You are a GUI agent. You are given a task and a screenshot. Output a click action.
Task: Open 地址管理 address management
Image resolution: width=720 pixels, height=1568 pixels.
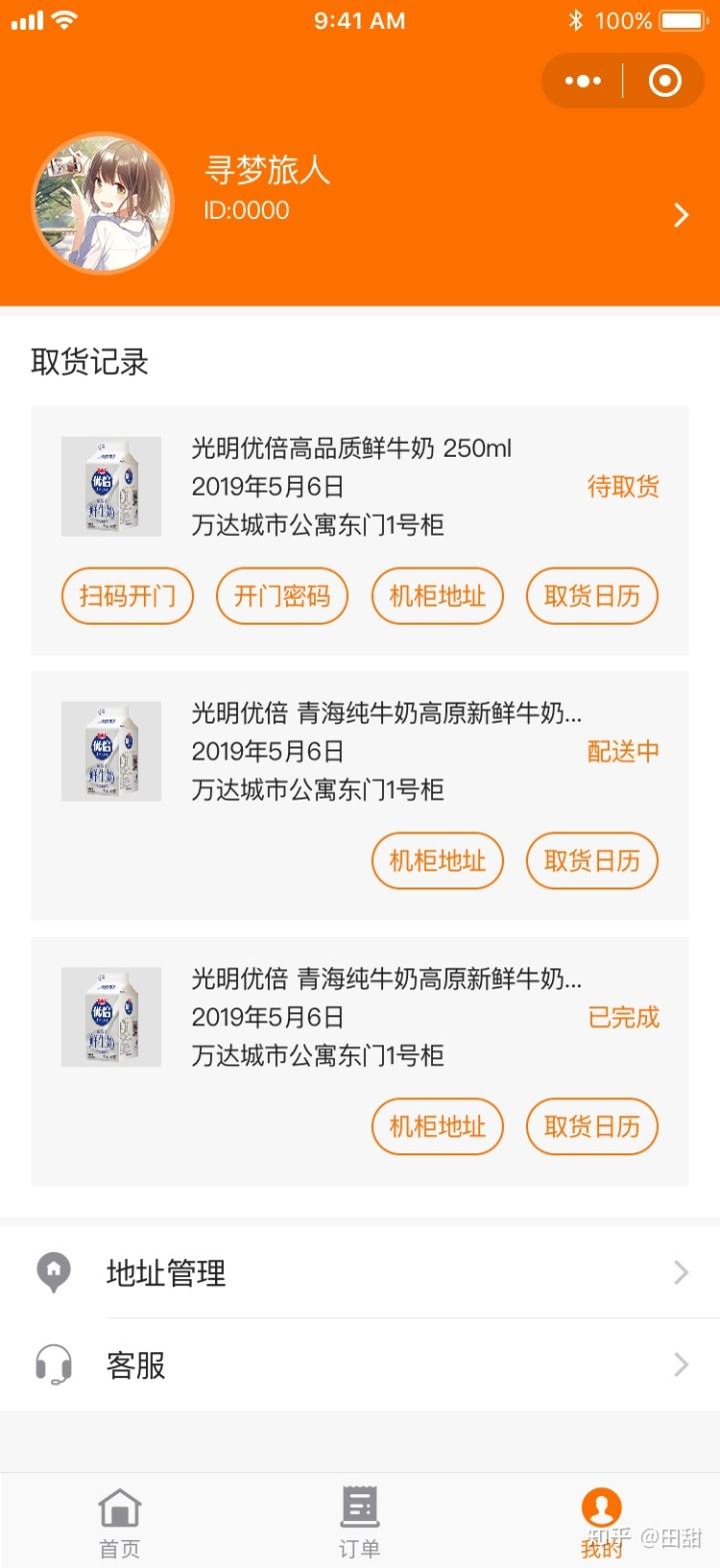(360, 1272)
